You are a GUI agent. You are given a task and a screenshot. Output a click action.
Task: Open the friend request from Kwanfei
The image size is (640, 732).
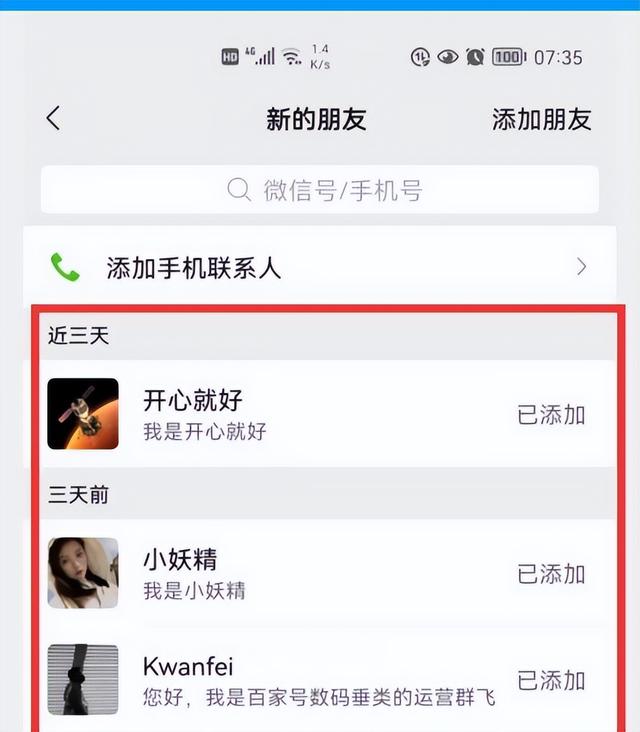(300, 680)
